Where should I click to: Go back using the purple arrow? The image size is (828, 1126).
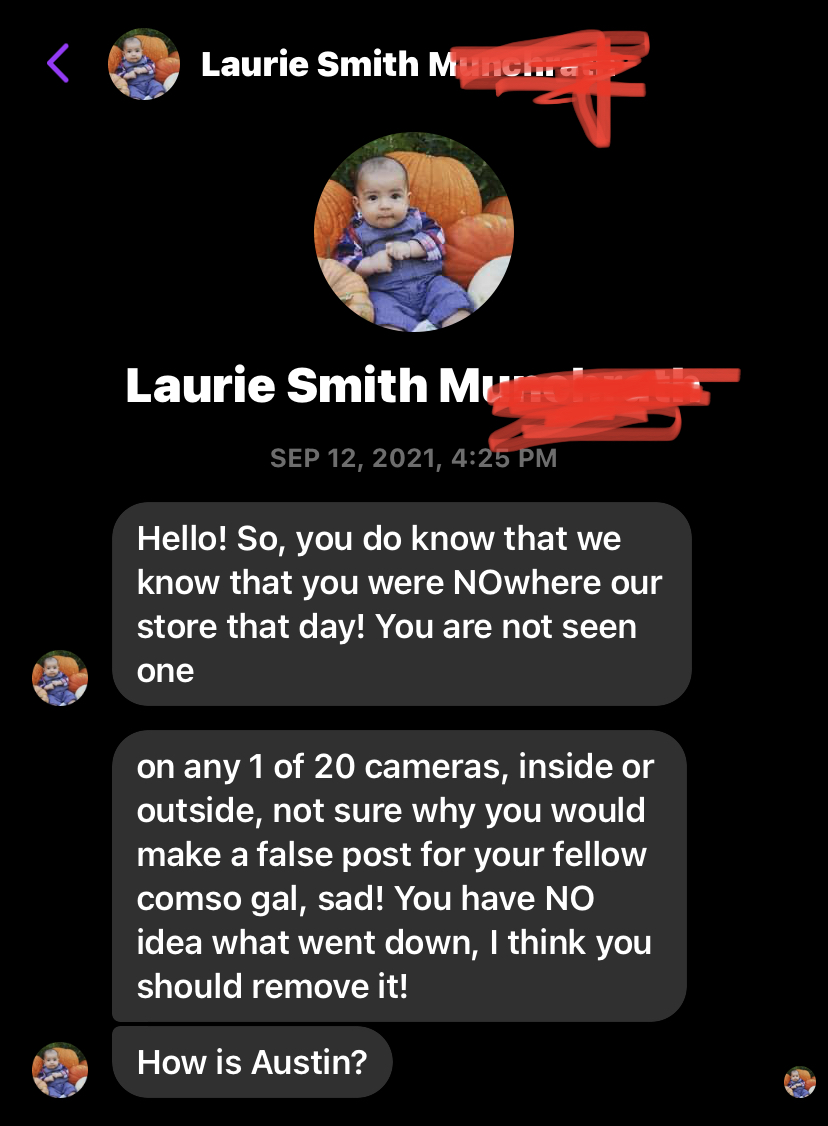click(58, 63)
